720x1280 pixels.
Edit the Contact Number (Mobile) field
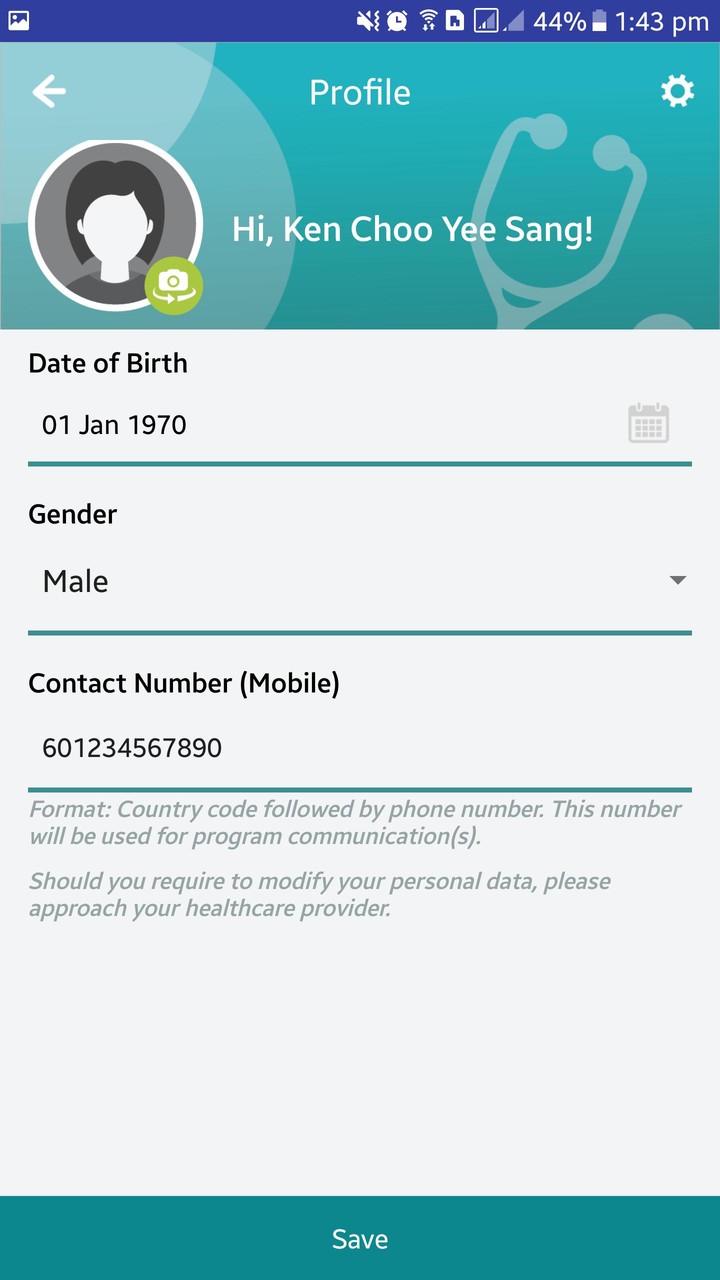(360, 748)
